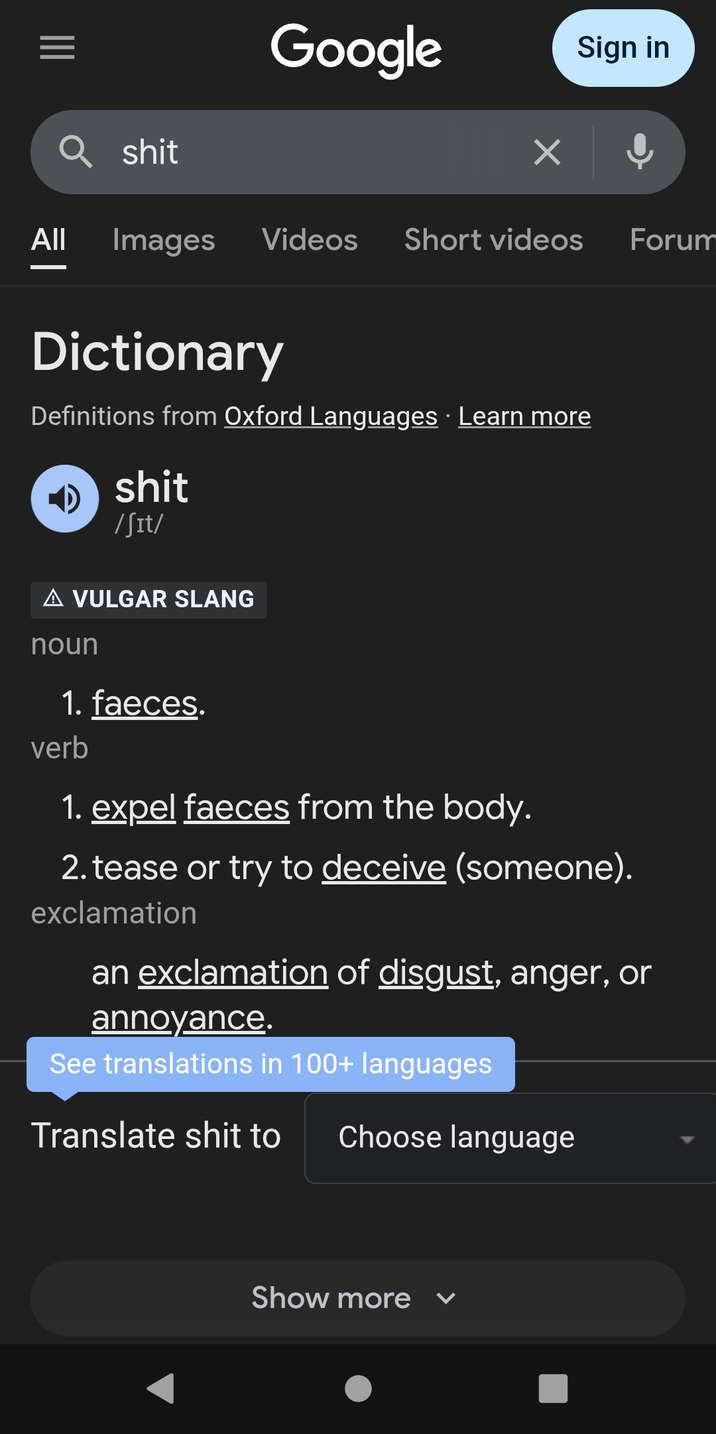
Task: Open the expel definition link
Action: [133, 807]
